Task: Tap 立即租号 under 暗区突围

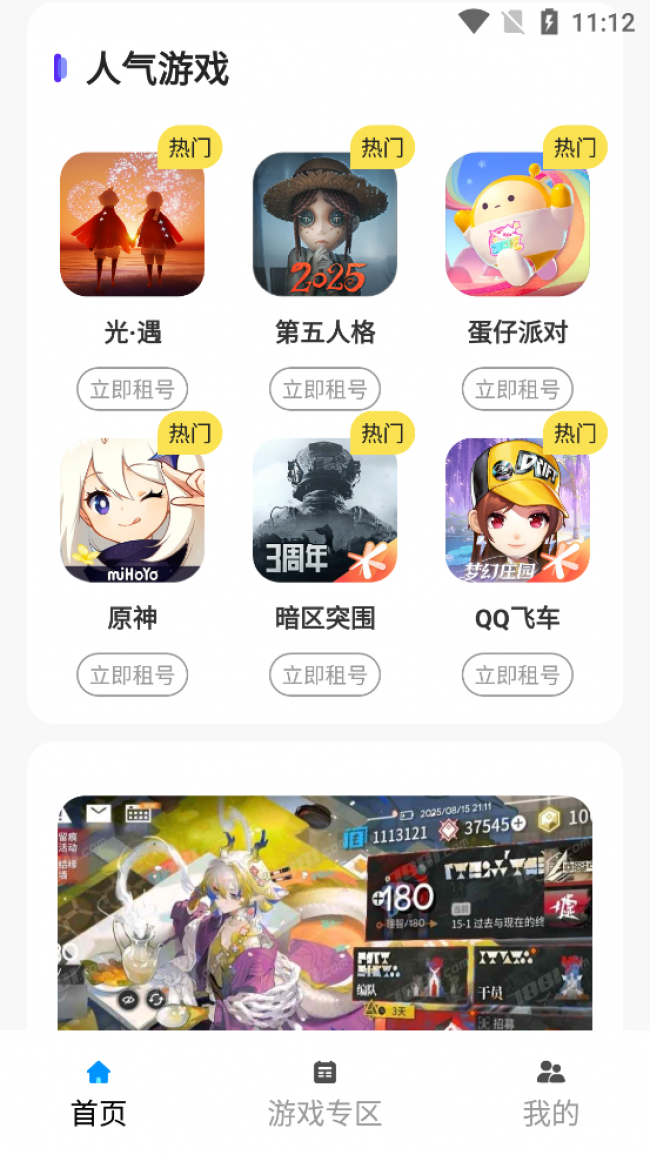Action: (x=325, y=675)
